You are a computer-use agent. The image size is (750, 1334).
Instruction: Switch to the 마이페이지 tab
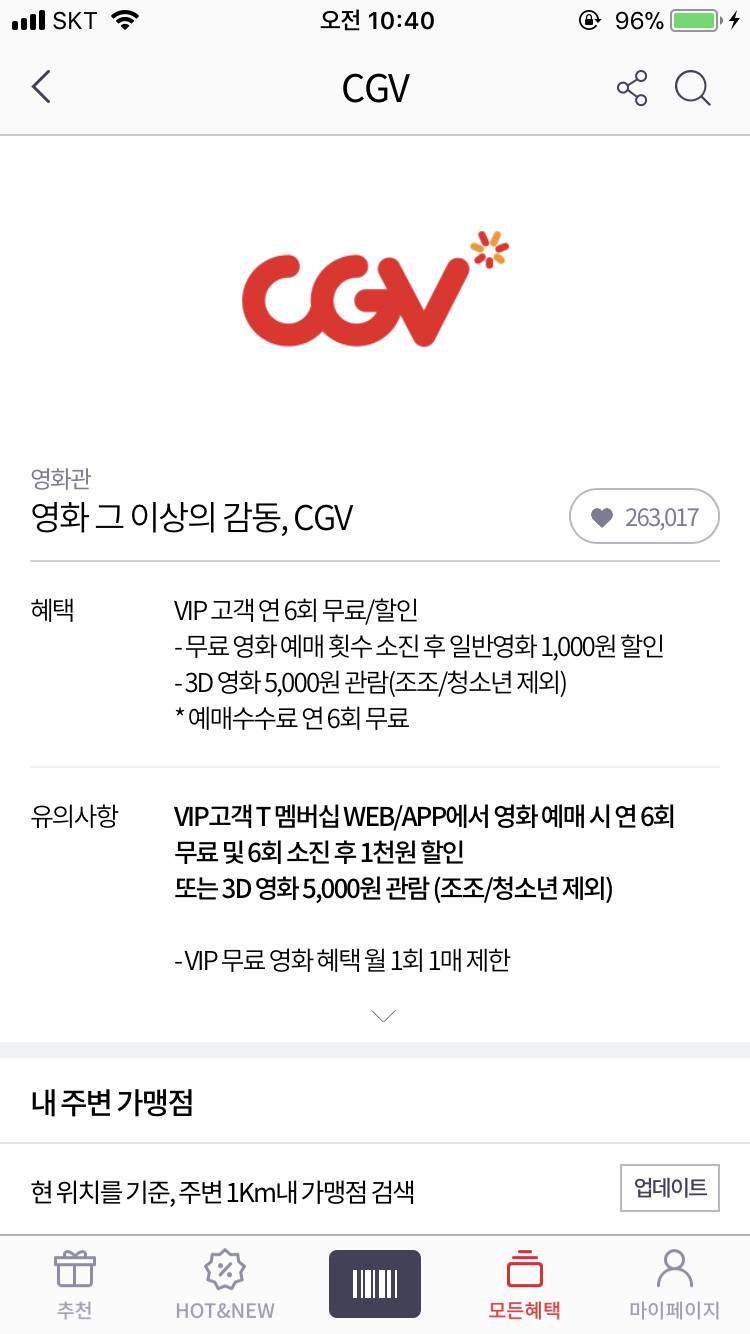(x=675, y=1283)
